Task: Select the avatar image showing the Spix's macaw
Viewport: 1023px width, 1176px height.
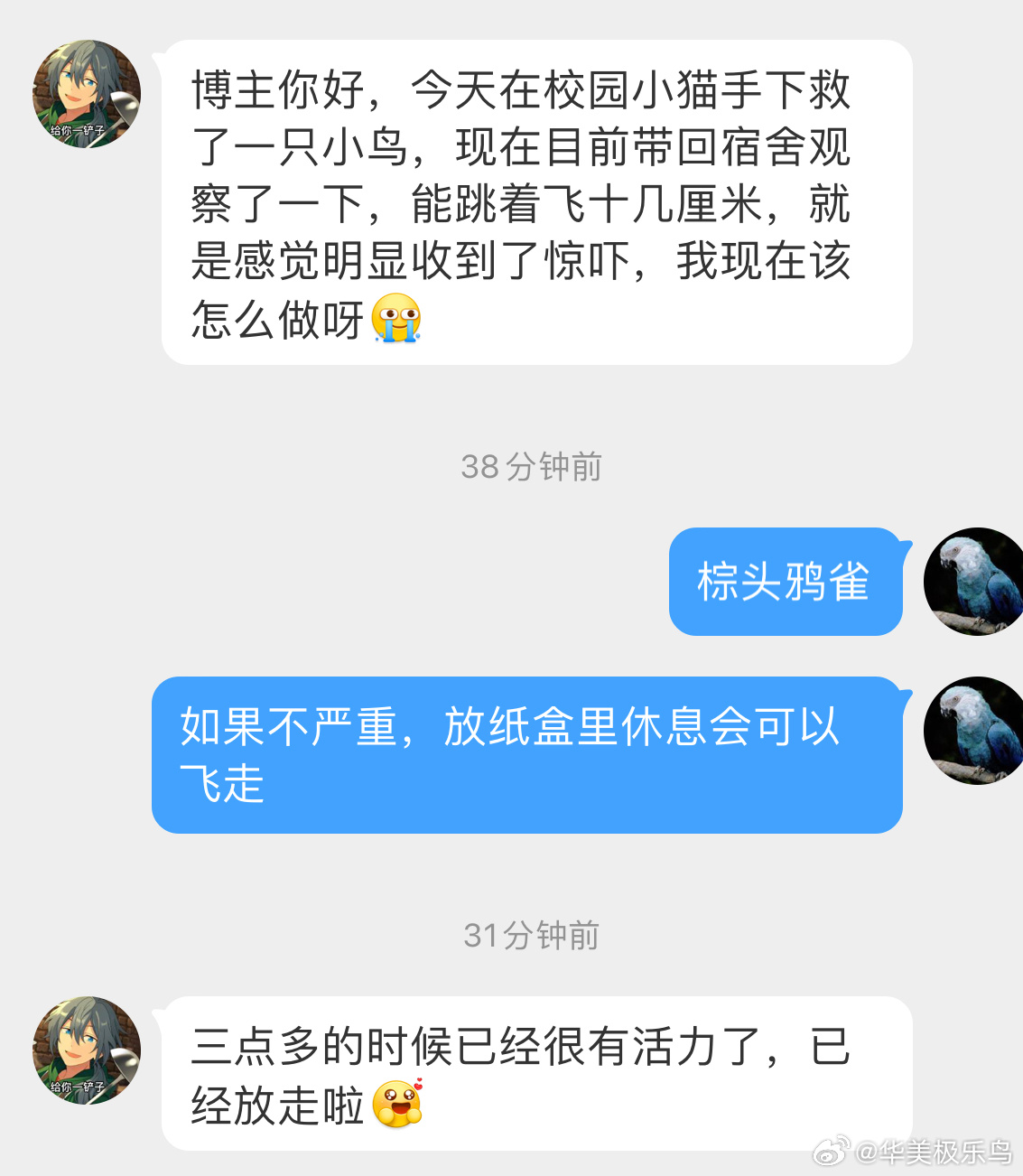Action: (x=973, y=582)
